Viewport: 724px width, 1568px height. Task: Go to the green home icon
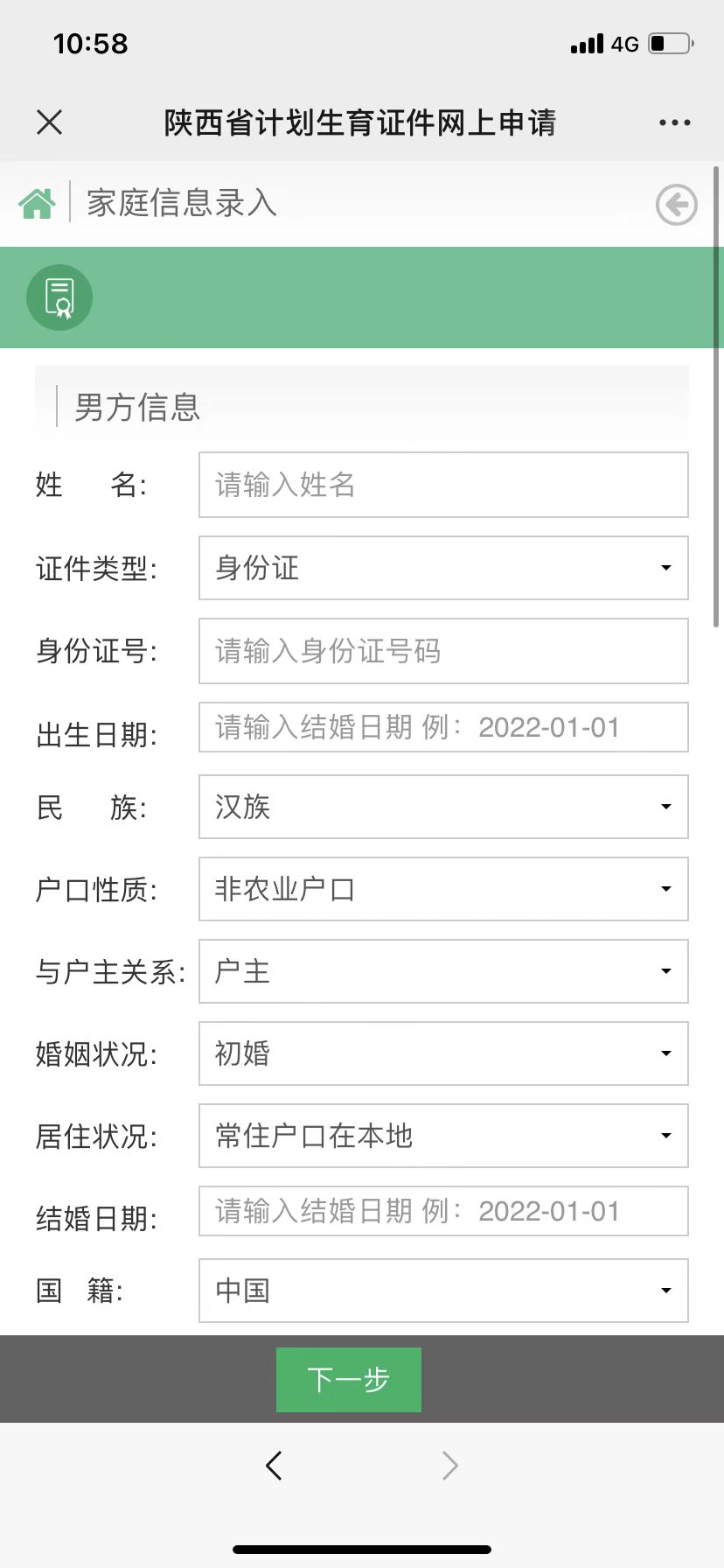point(37,204)
